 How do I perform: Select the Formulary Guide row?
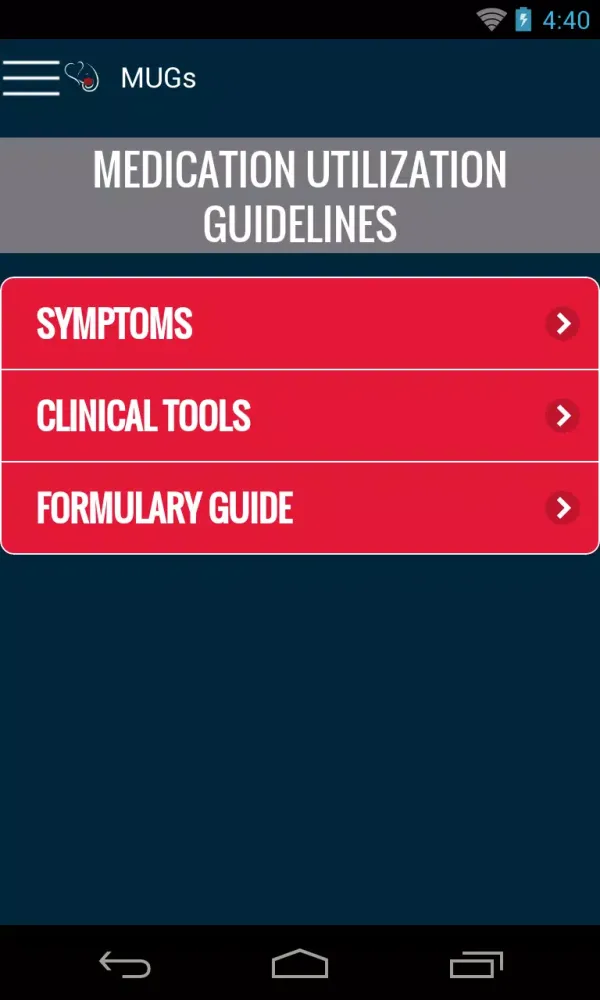(x=300, y=508)
